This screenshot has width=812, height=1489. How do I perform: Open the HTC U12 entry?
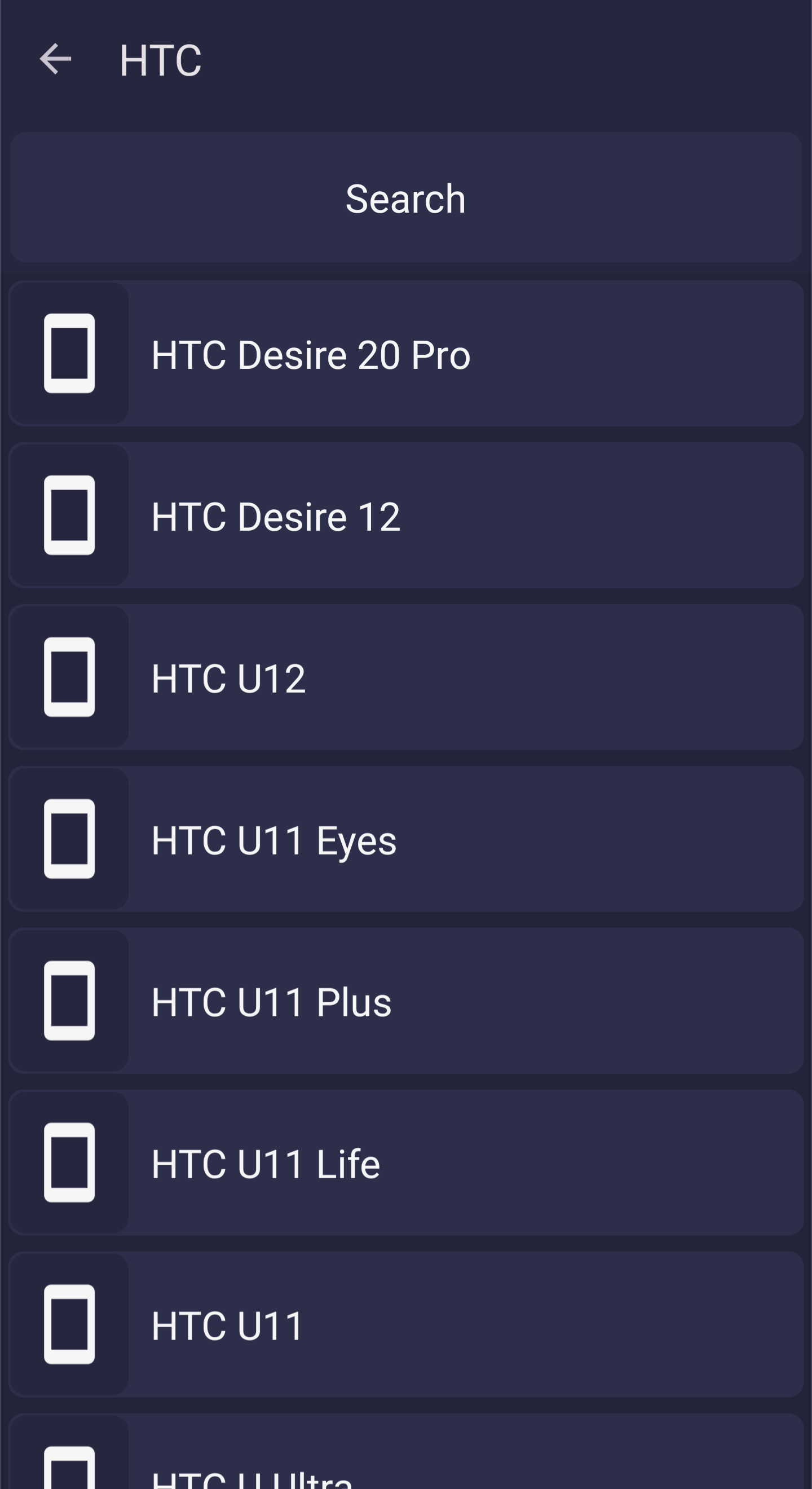coord(405,677)
